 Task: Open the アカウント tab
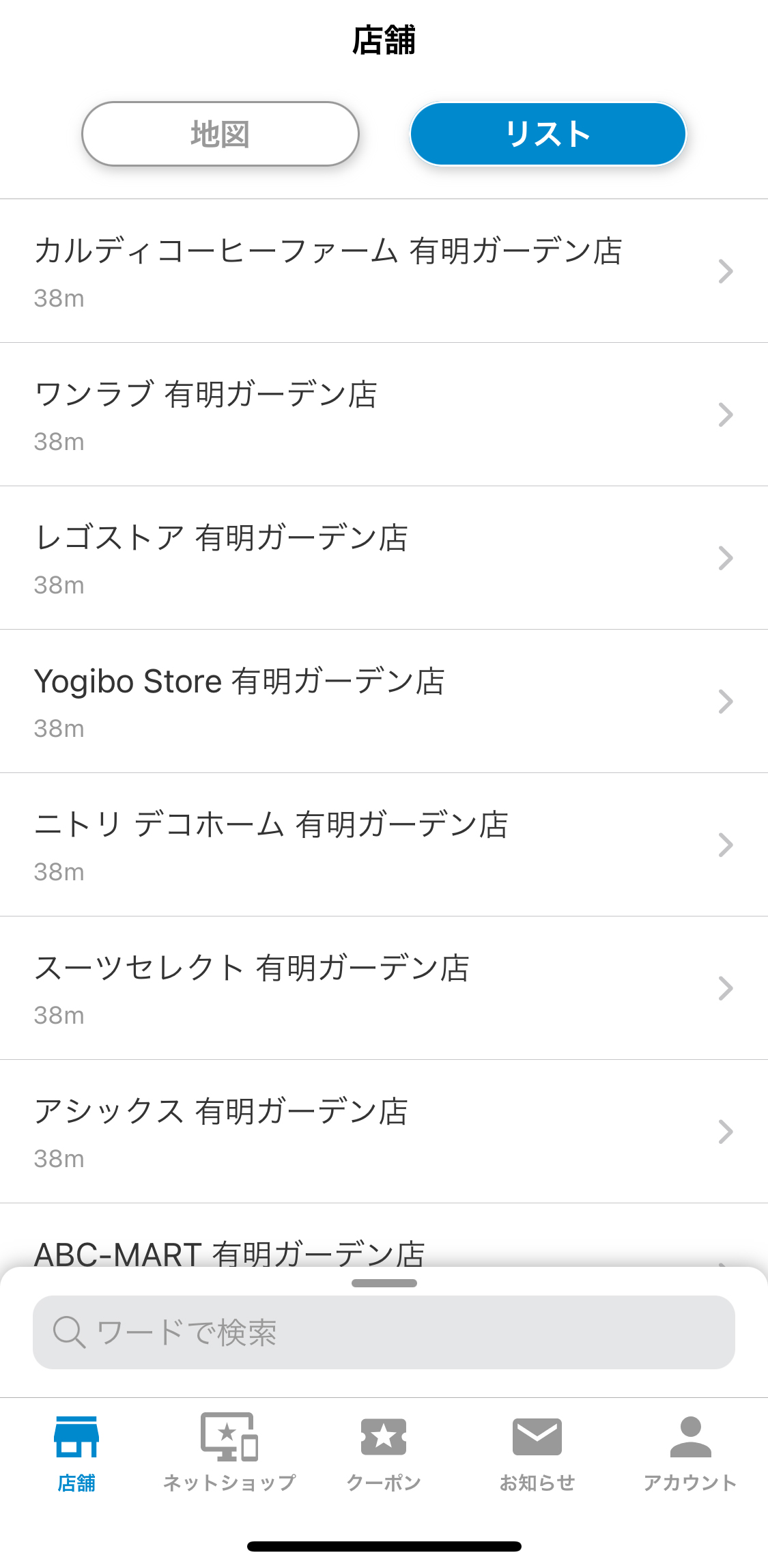pos(691,1453)
